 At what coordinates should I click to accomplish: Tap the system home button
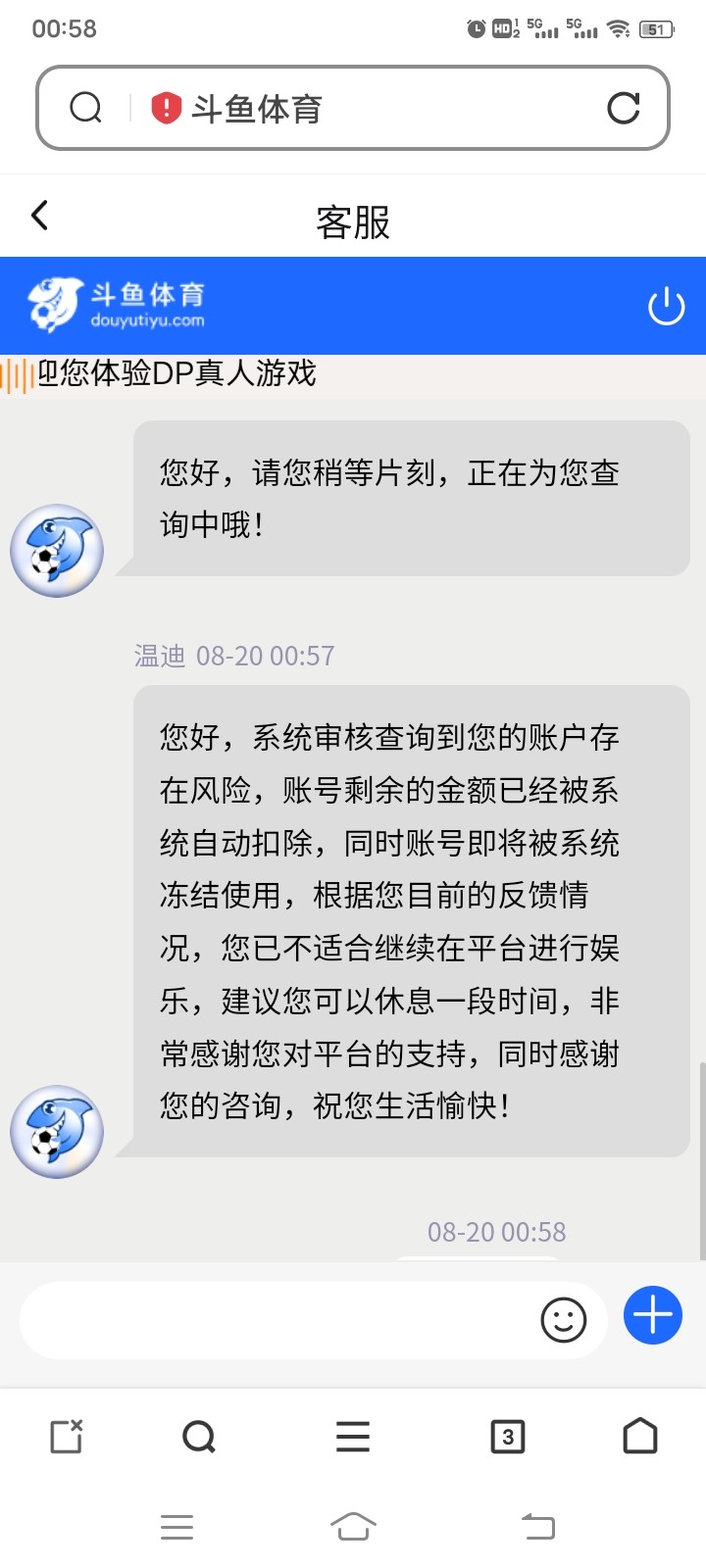point(353,1526)
